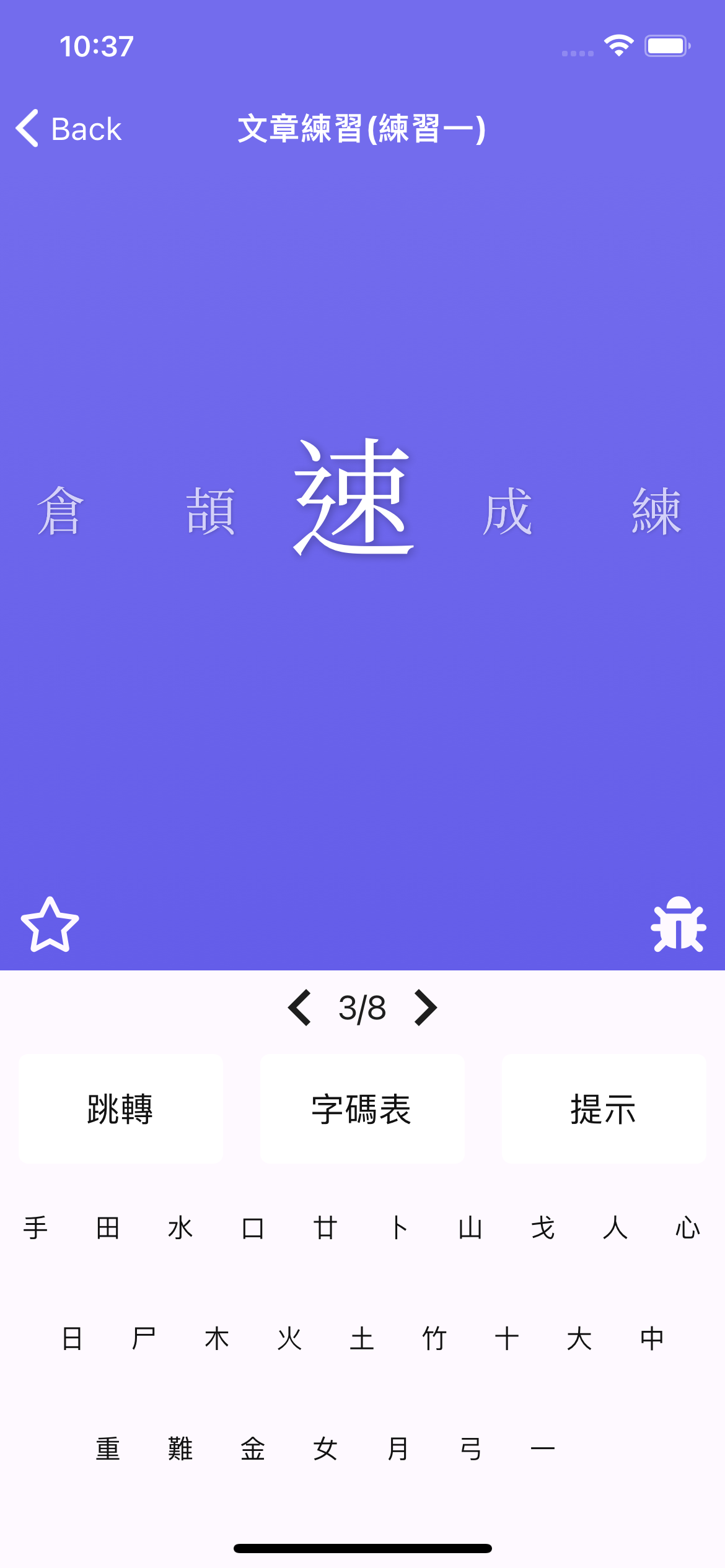Go back to the previous screen
725x1568 pixels.
tap(68, 129)
